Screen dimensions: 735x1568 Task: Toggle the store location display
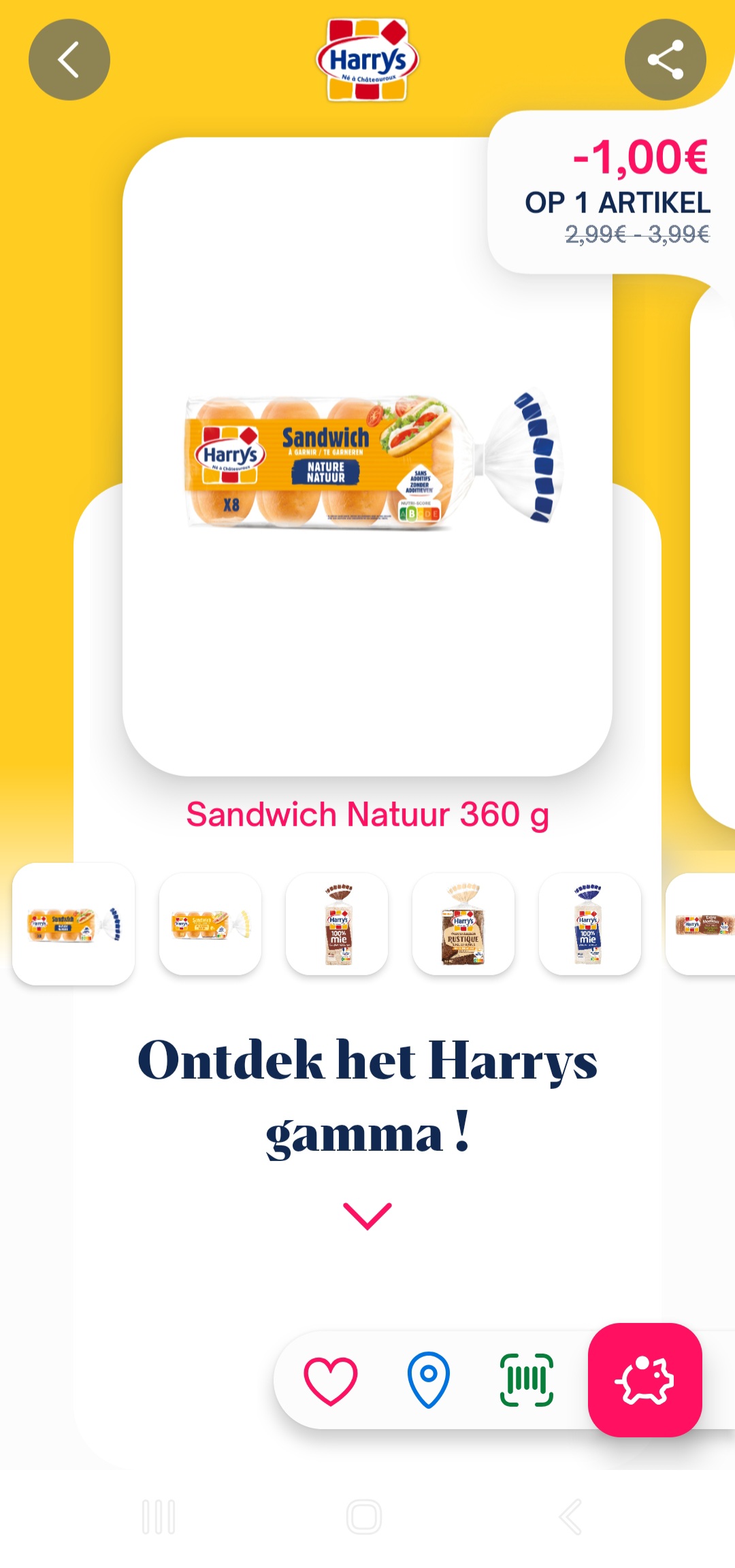coord(427,1379)
